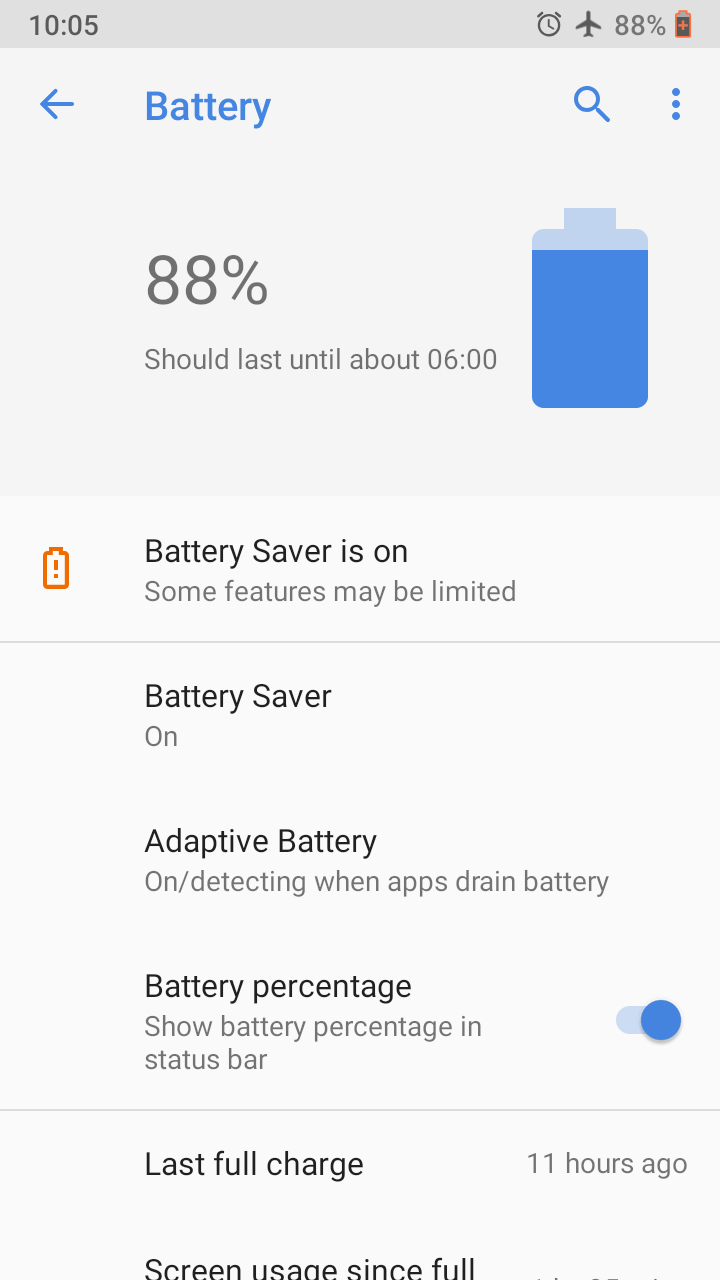
Task: Go back from Battery settings
Action: 57,104
